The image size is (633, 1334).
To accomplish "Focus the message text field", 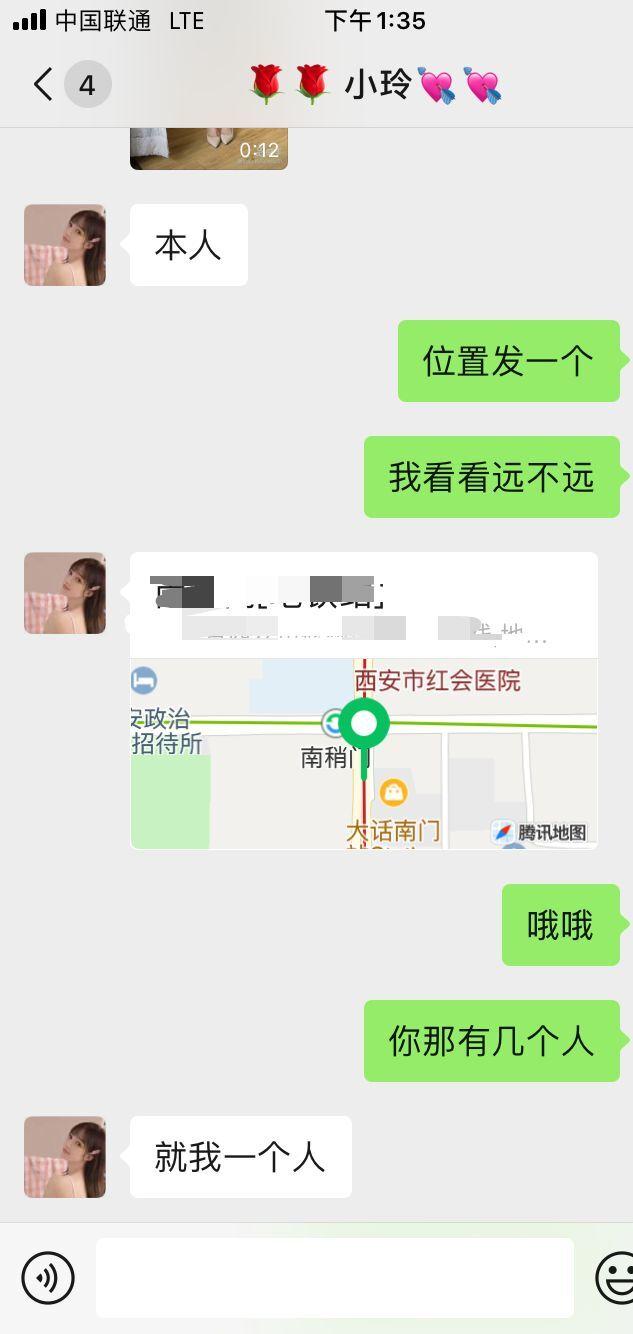I will click(x=334, y=1278).
